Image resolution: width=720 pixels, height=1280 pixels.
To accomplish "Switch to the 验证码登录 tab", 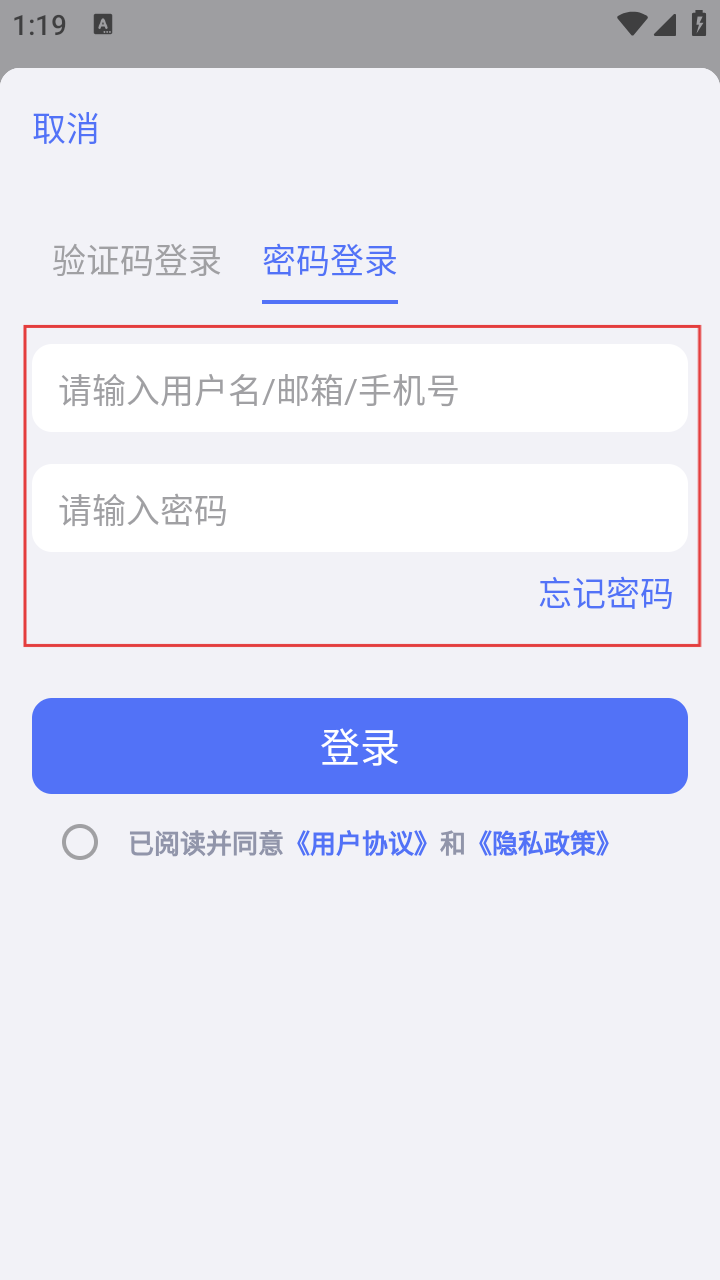I will tap(137, 261).
